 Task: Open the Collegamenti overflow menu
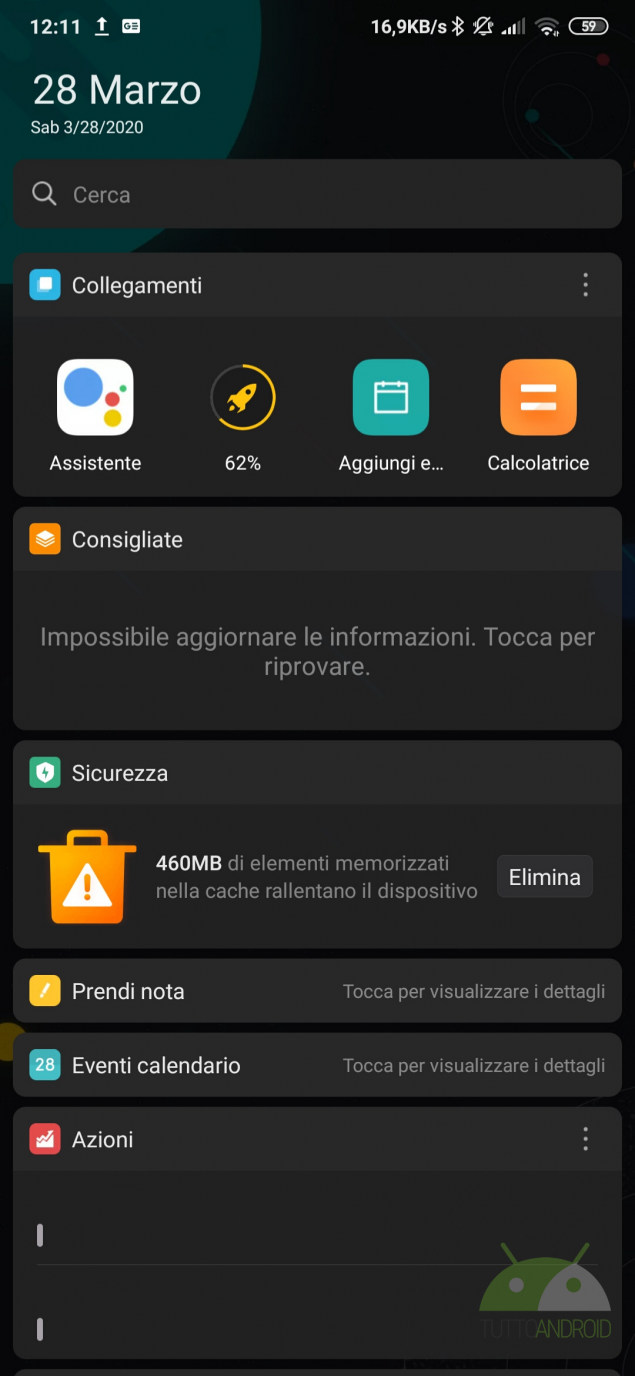585,285
